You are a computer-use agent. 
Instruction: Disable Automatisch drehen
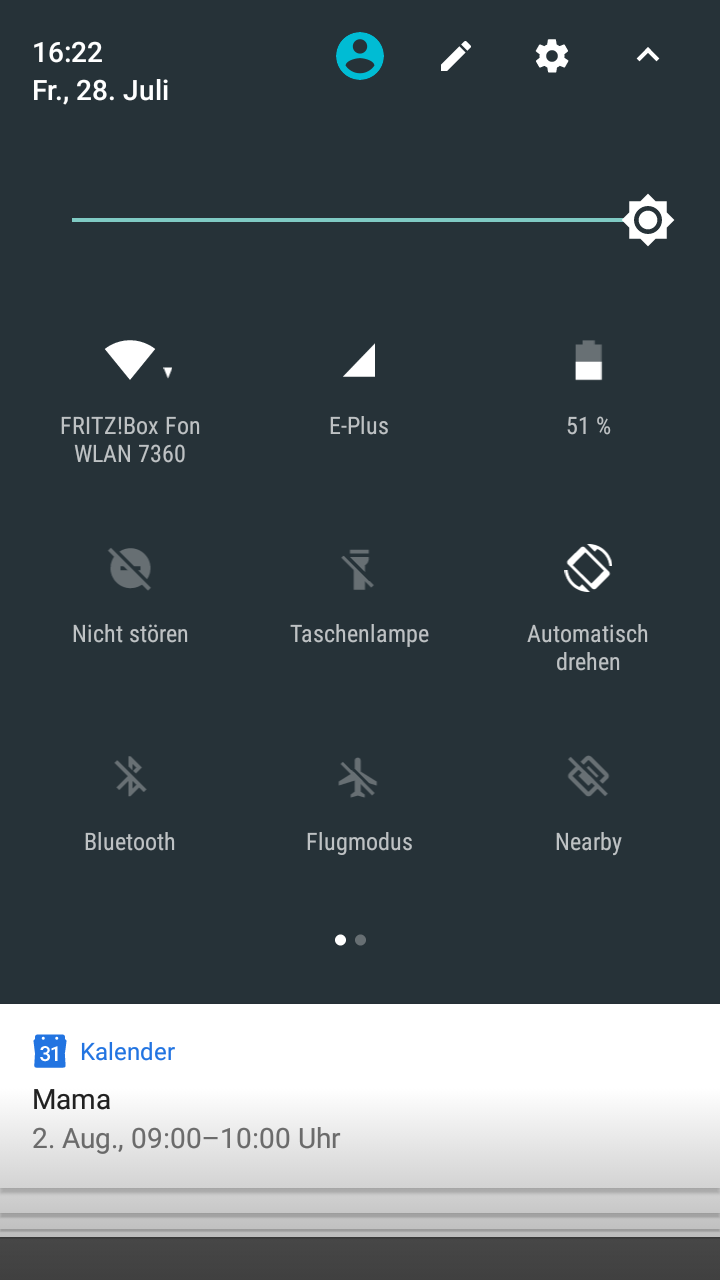point(588,570)
